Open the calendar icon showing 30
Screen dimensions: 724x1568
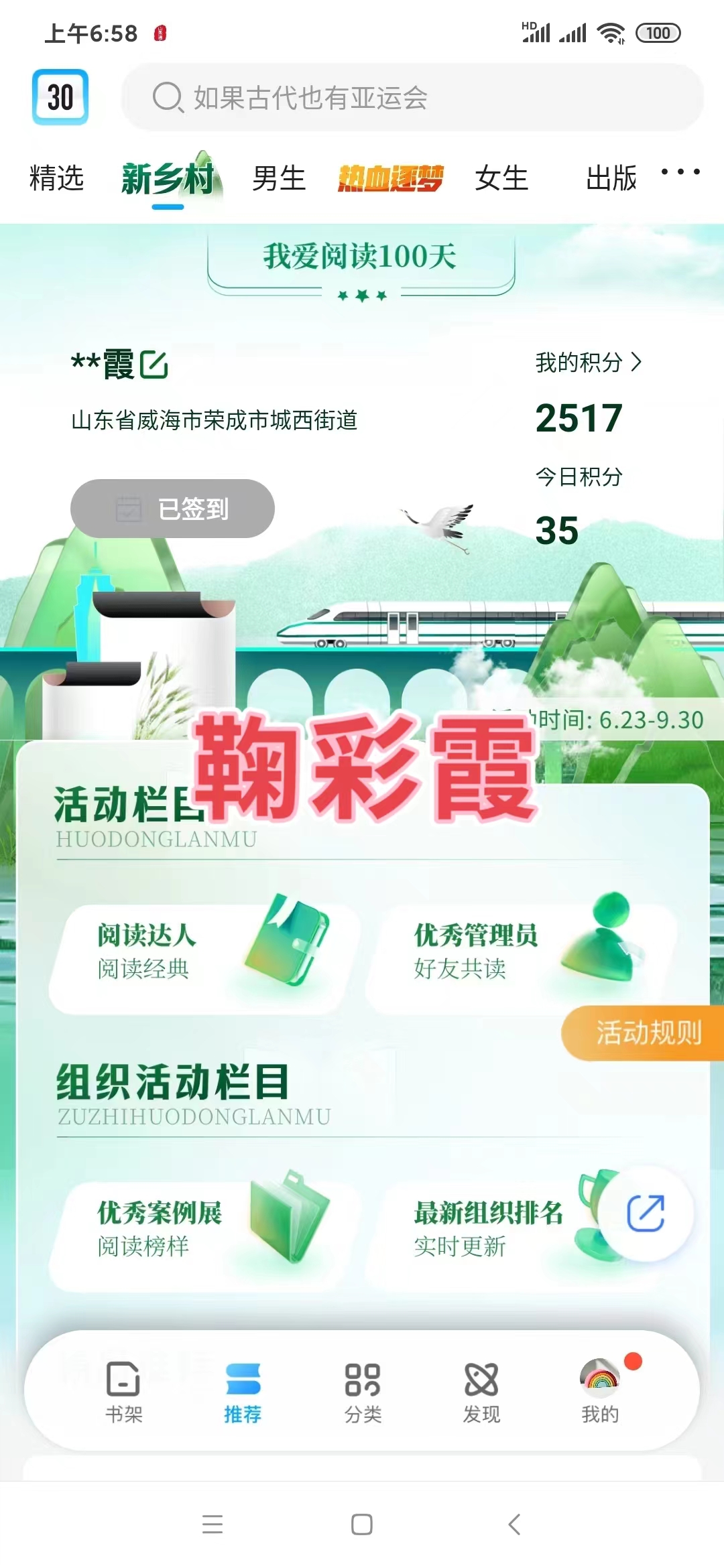point(60,98)
